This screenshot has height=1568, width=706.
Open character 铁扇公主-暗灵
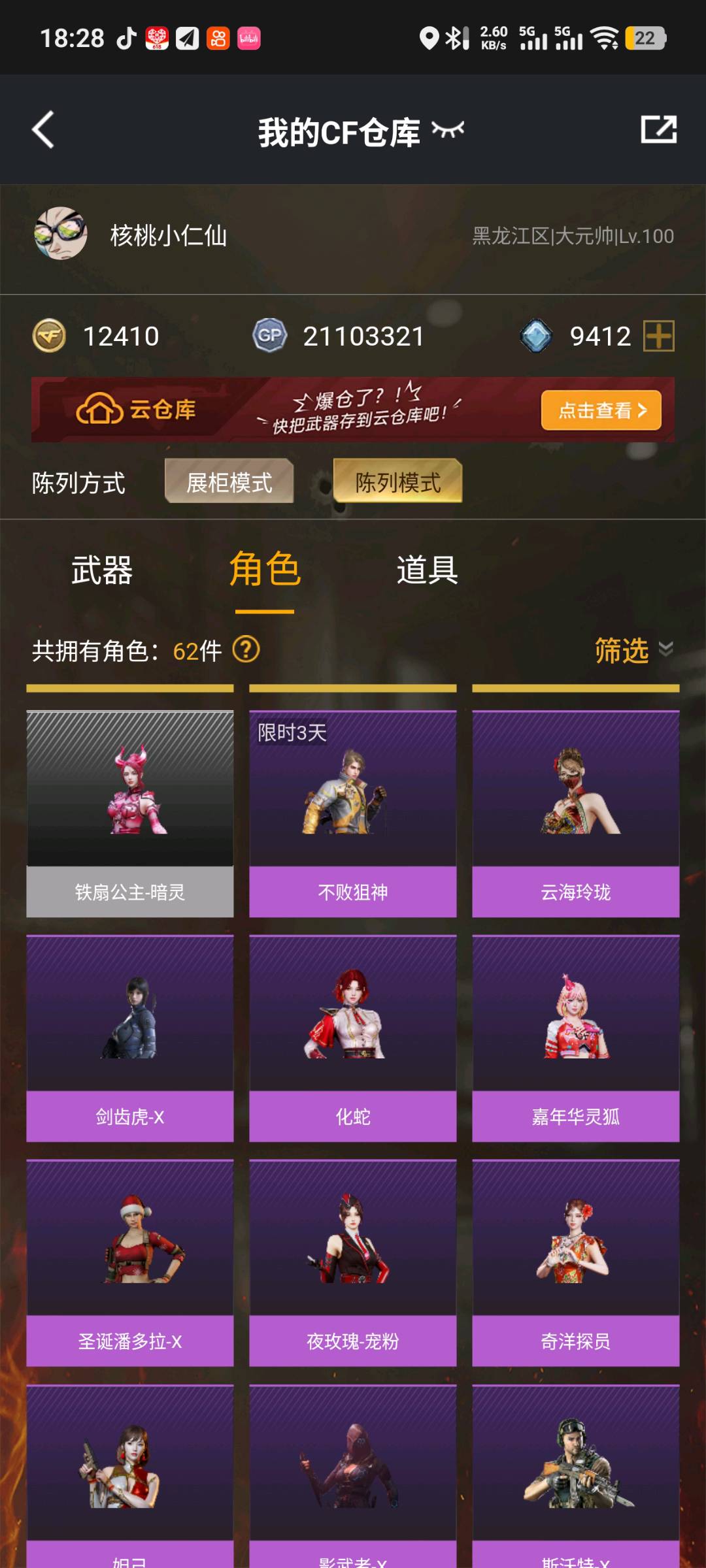coord(130,813)
